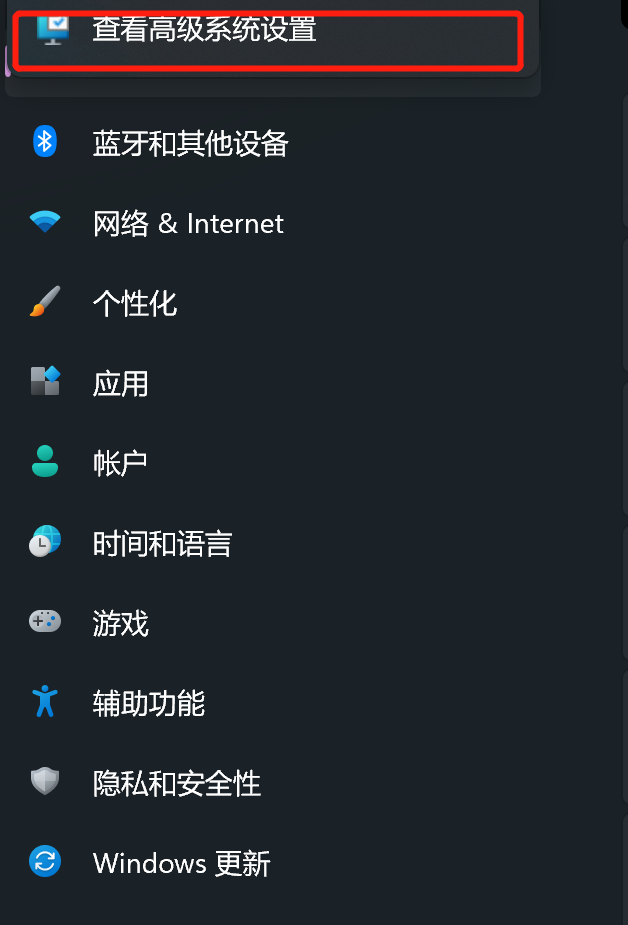Open the 应用 settings section
This screenshot has height=925, width=628.
click(121, 384)
